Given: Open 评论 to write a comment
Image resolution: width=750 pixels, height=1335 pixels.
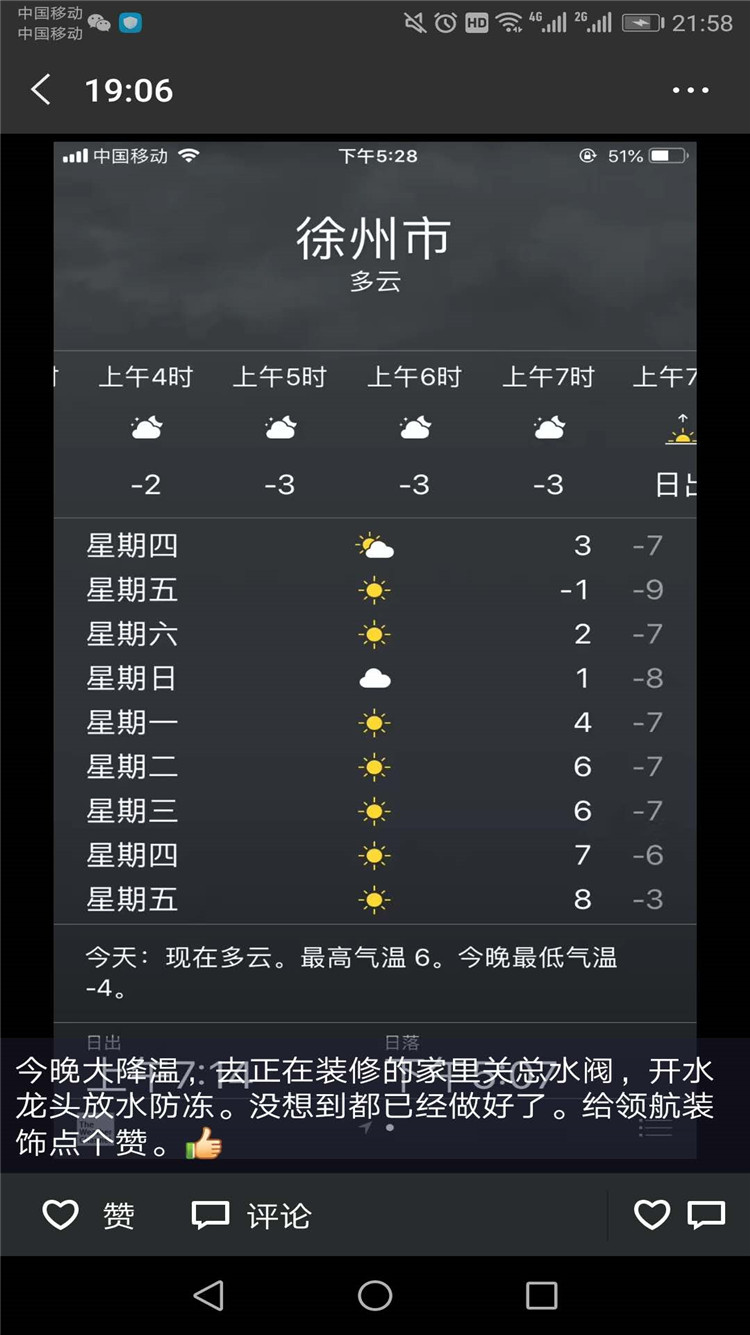Looking at the screenshot, I should tap(251, 1215).
